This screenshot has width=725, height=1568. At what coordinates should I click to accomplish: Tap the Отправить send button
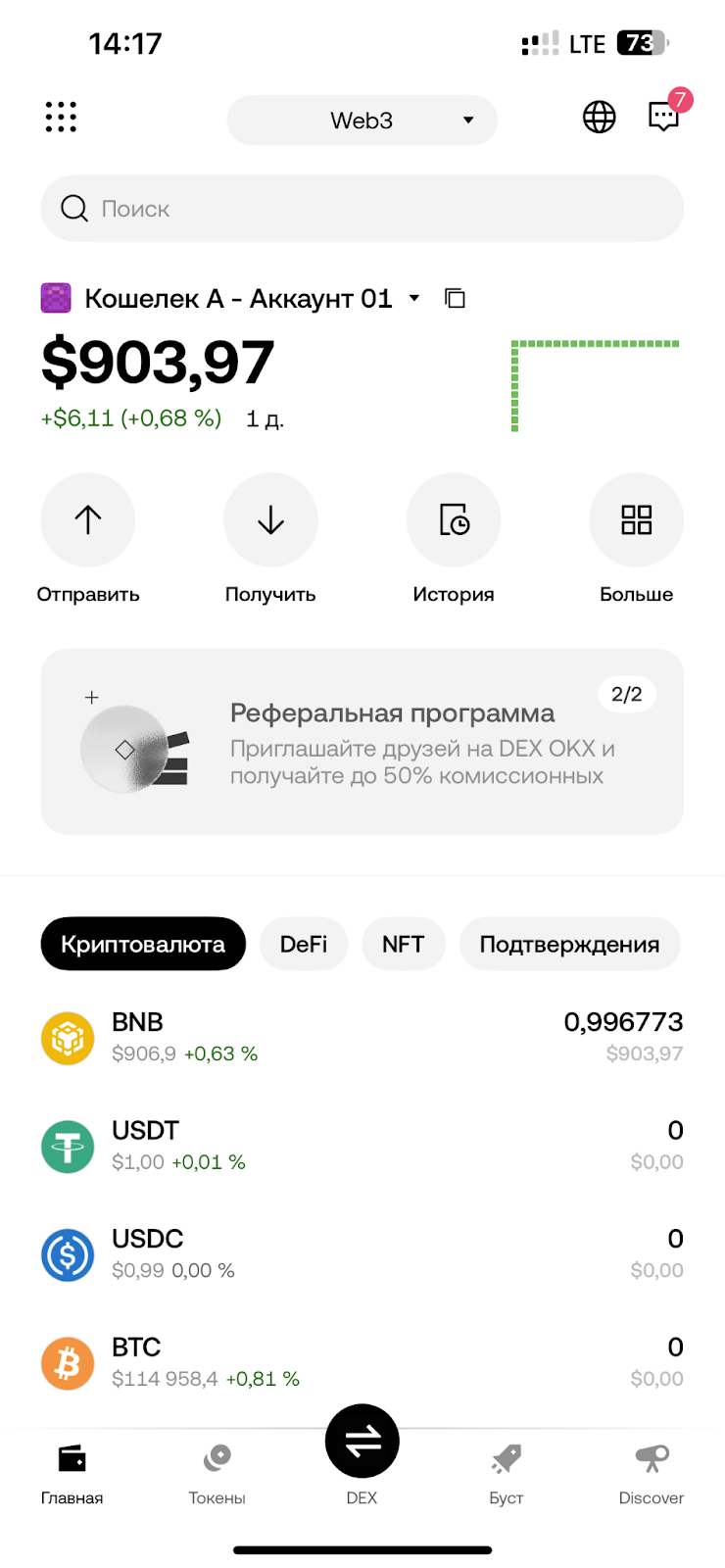[x=88, y=520]
